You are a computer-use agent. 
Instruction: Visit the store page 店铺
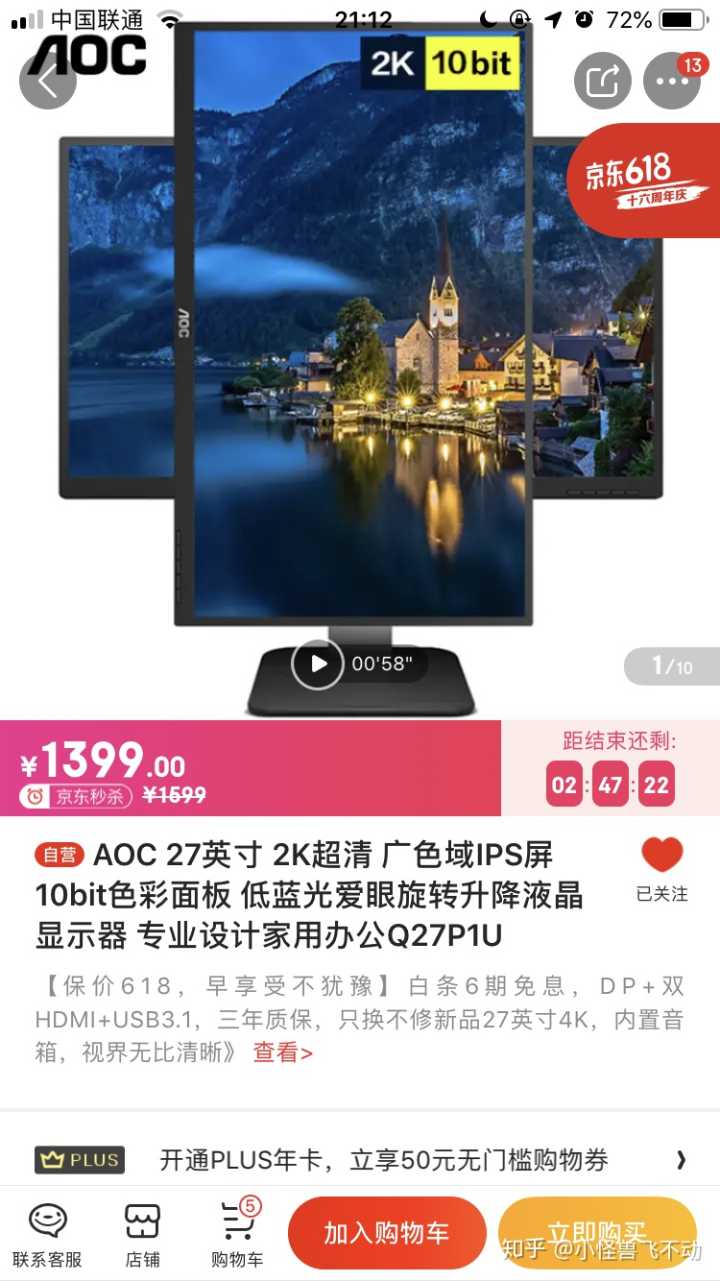pos(142,1234)
